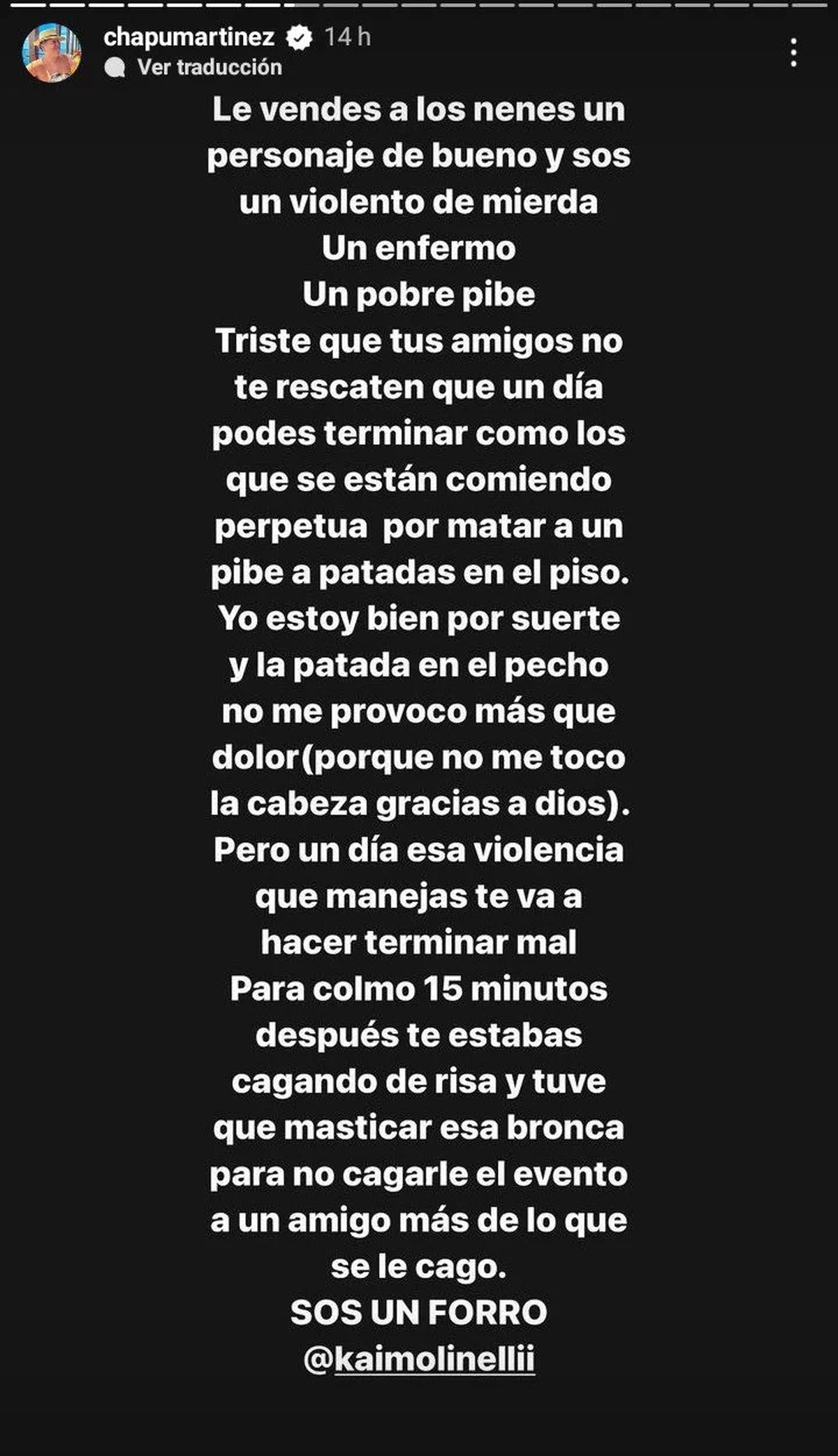Open the @kaimolinellii mention

click(x=419, y=1359)
